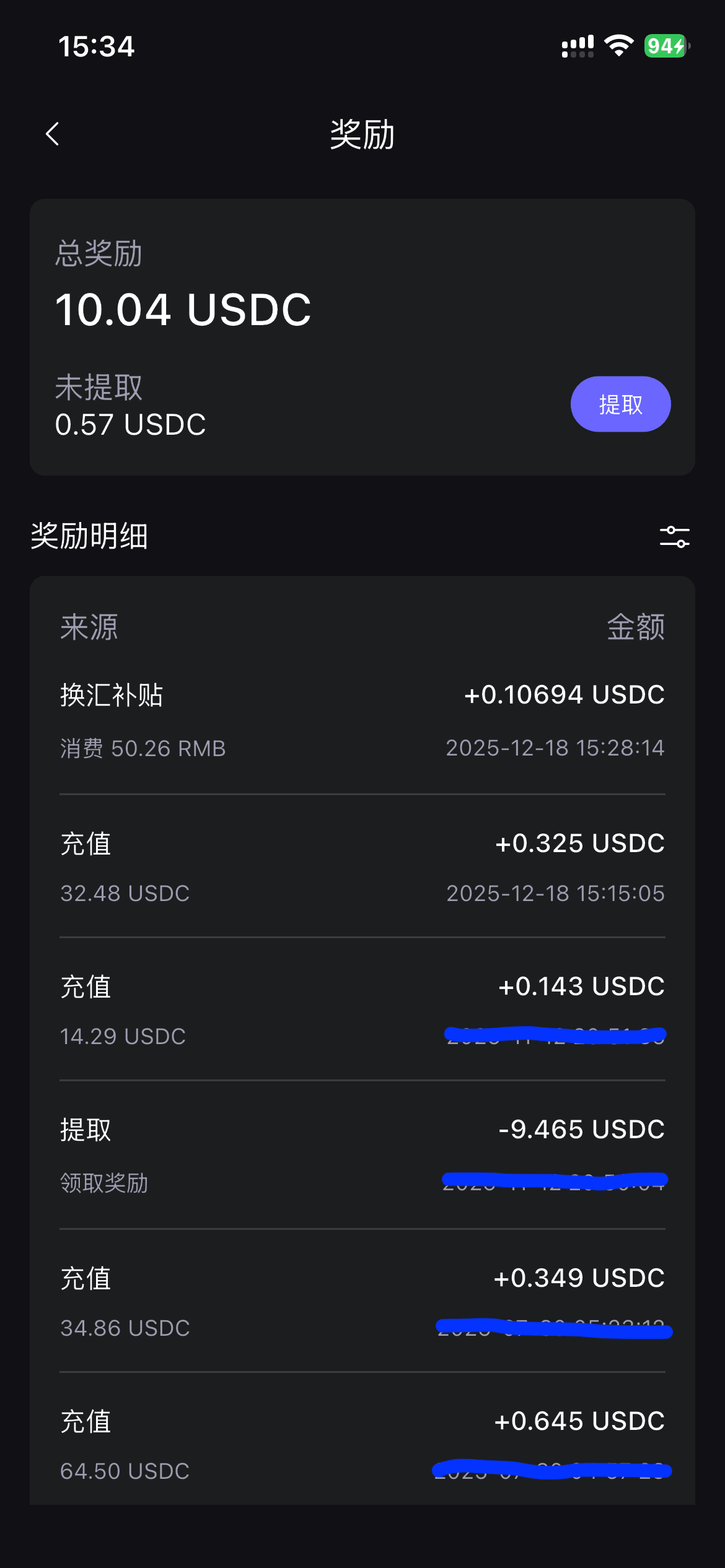
Task: Go back from the 奖励 page
Action: tap(53, 134)
